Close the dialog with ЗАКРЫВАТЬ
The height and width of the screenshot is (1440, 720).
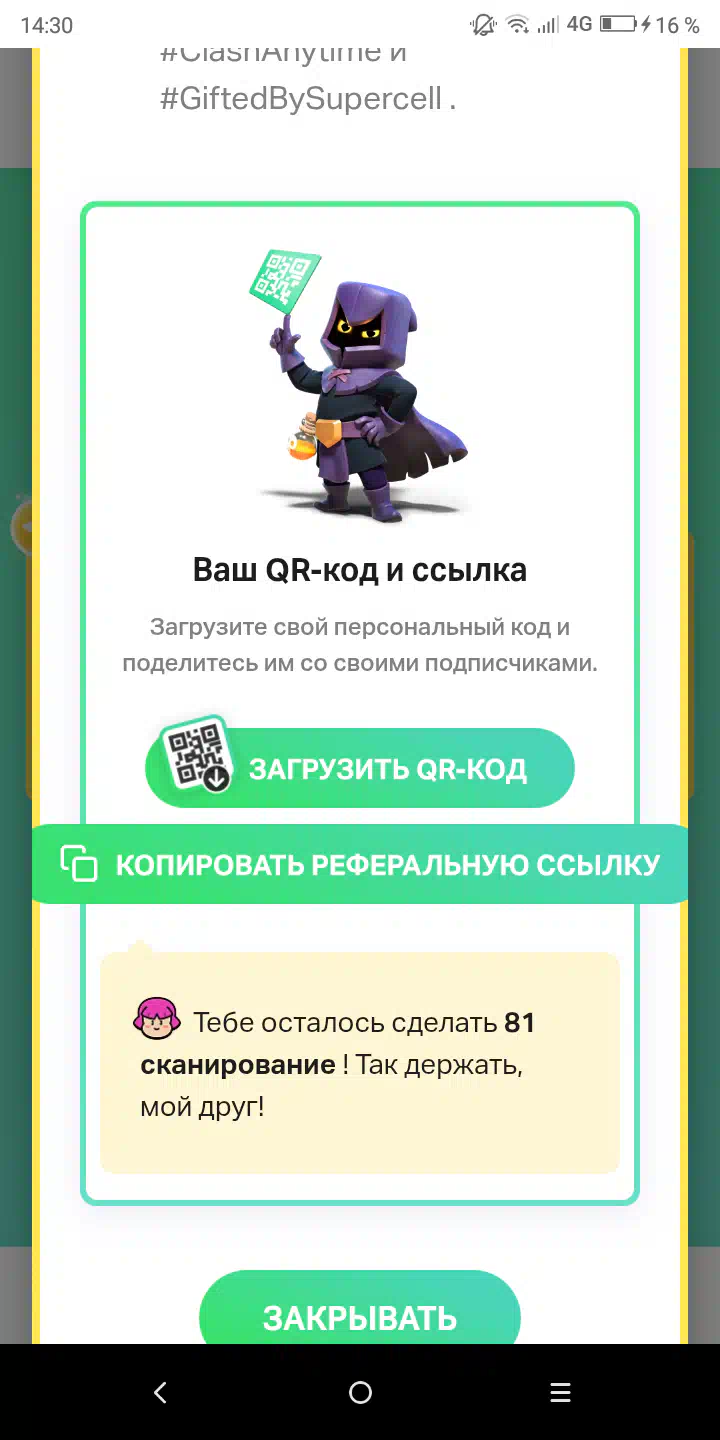360,1312
